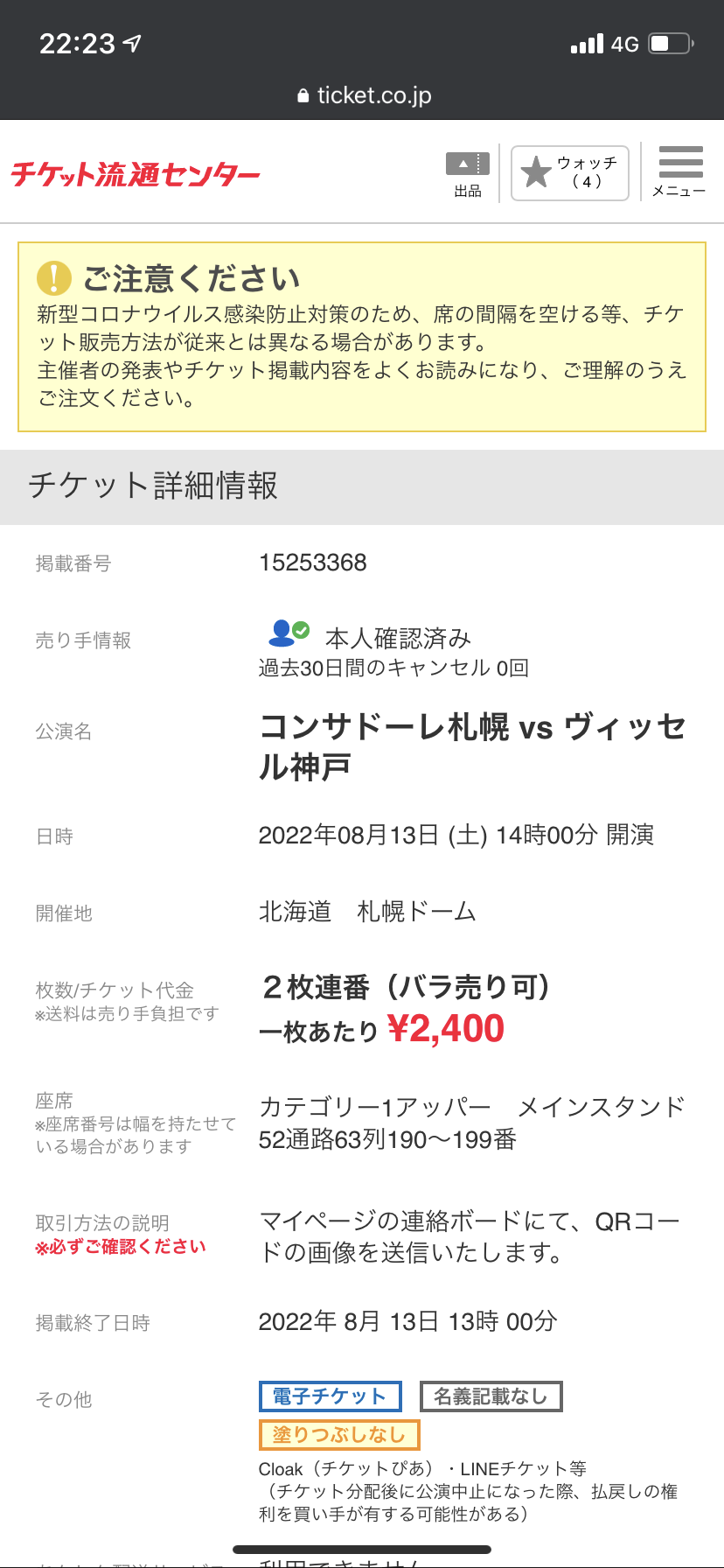Open the メニュー hamburger menu
The width and height of the screenshot is (724, 1568).
click(680, 172)
